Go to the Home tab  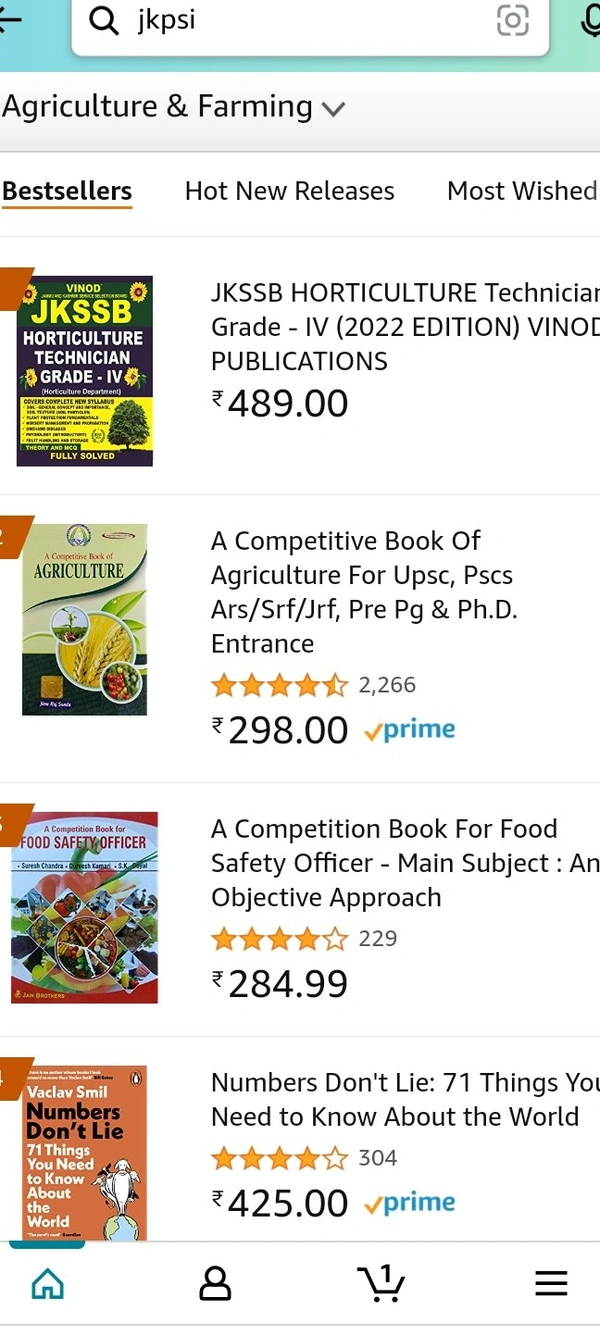pos(48,1283)
